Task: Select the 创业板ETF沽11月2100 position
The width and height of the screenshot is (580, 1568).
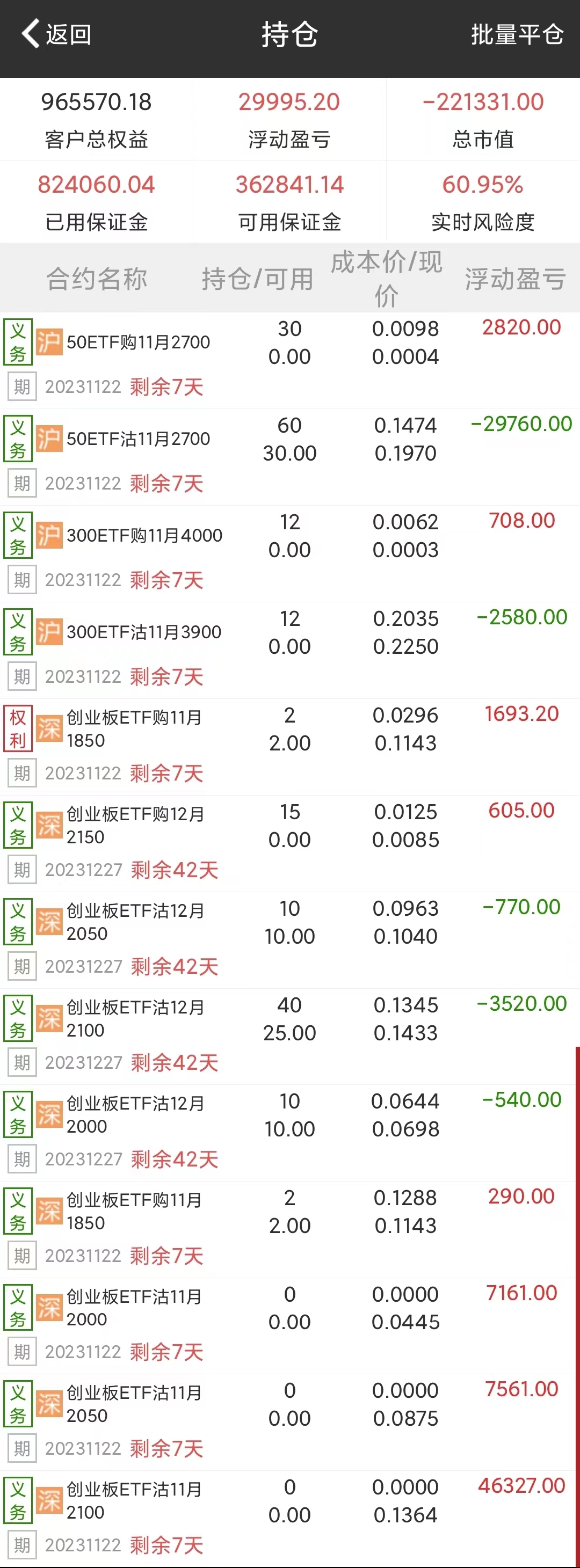Action: tap(134, 1501)
